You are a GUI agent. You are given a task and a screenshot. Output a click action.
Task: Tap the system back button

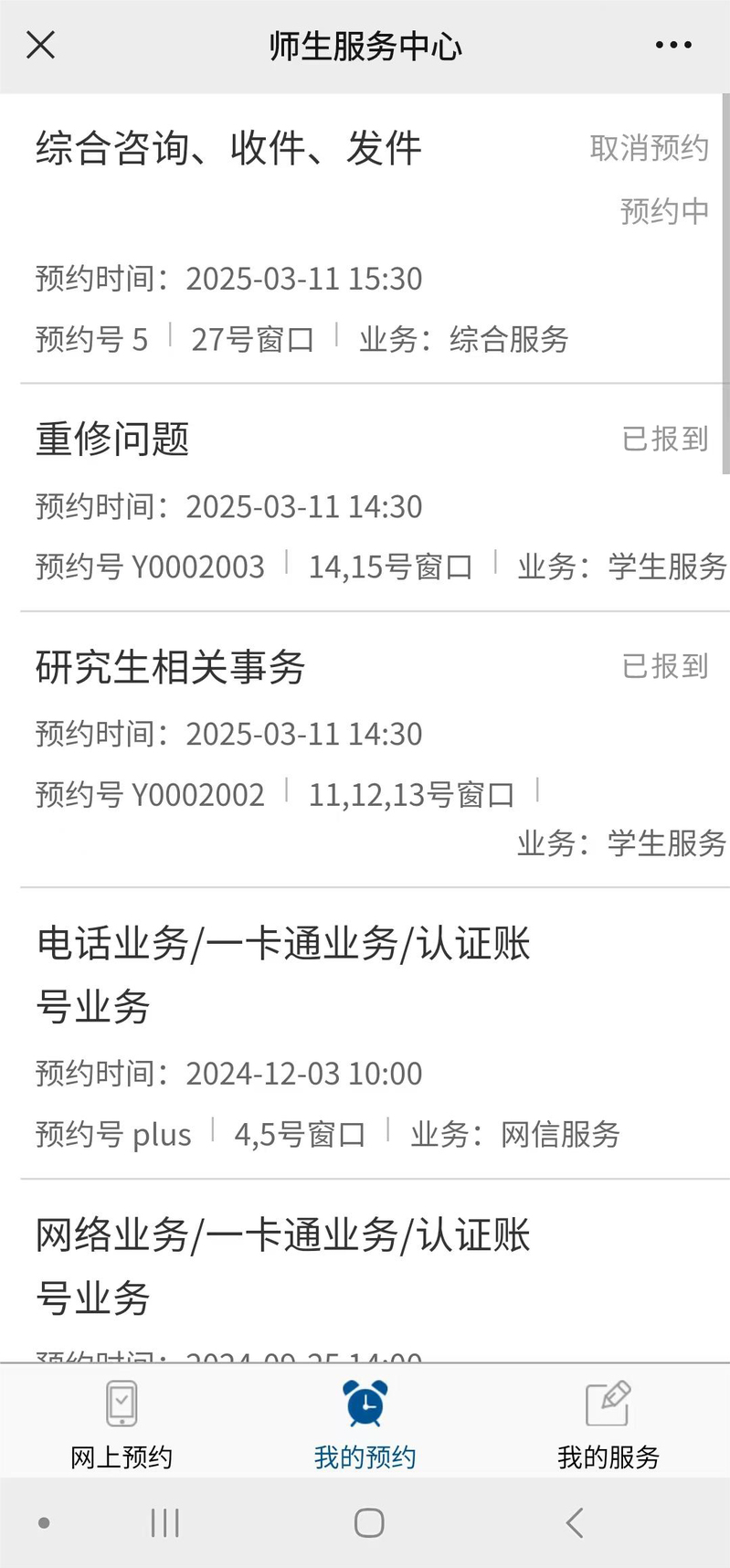pyautogui.click(x=575, y=1523)
